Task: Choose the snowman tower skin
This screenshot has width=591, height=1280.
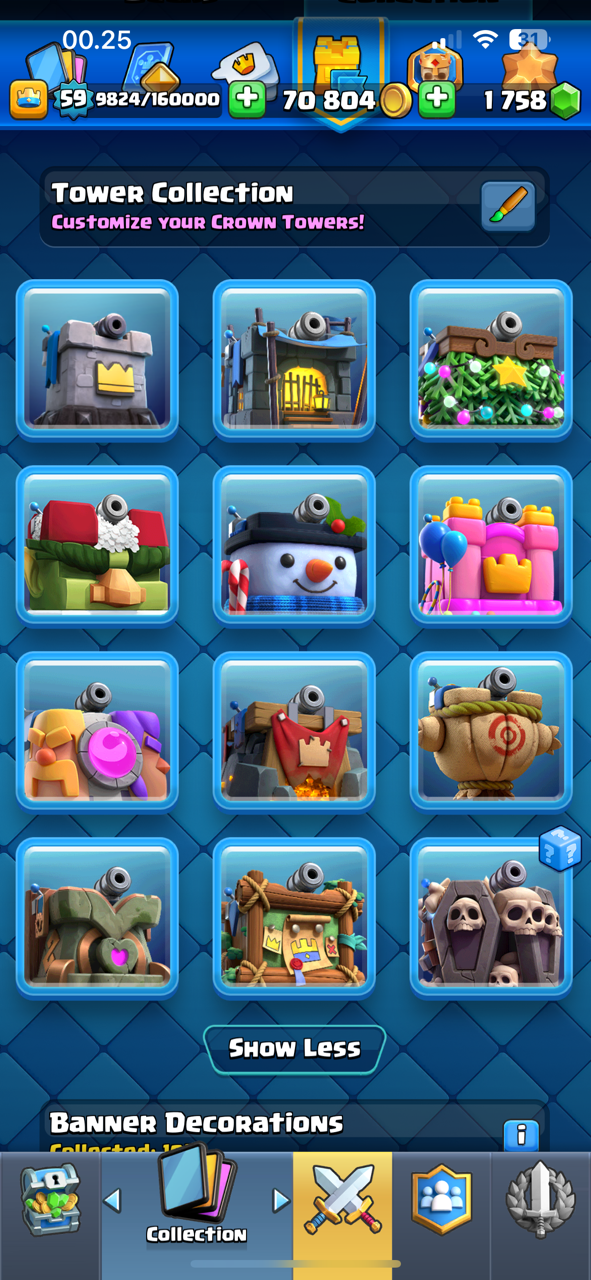Action: (294, 546)
